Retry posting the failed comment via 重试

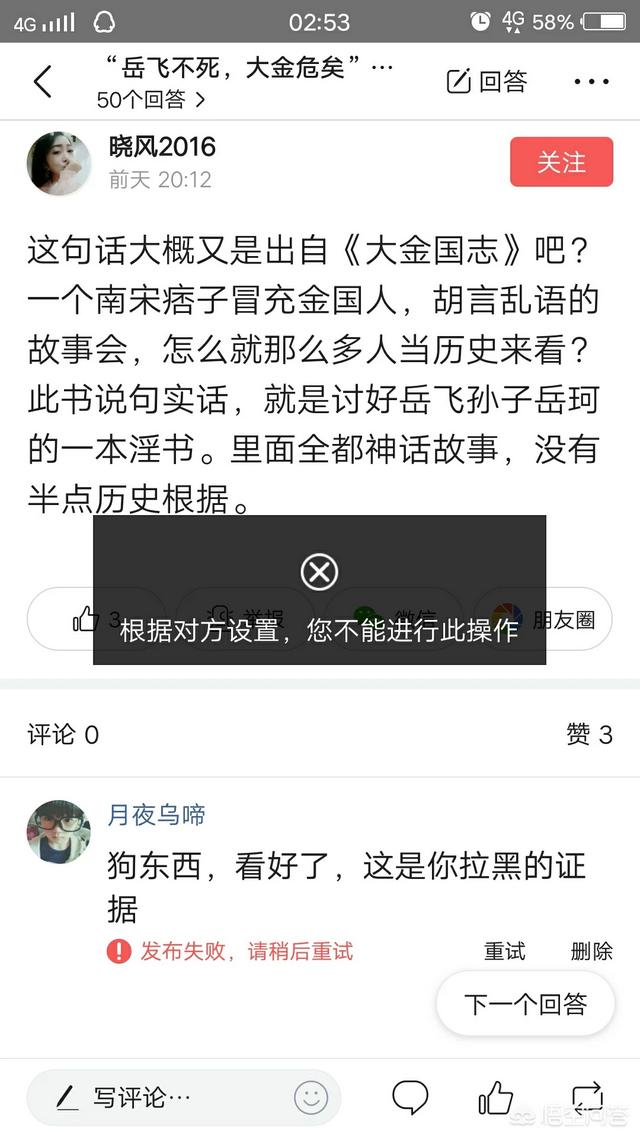tap(504, 951)
